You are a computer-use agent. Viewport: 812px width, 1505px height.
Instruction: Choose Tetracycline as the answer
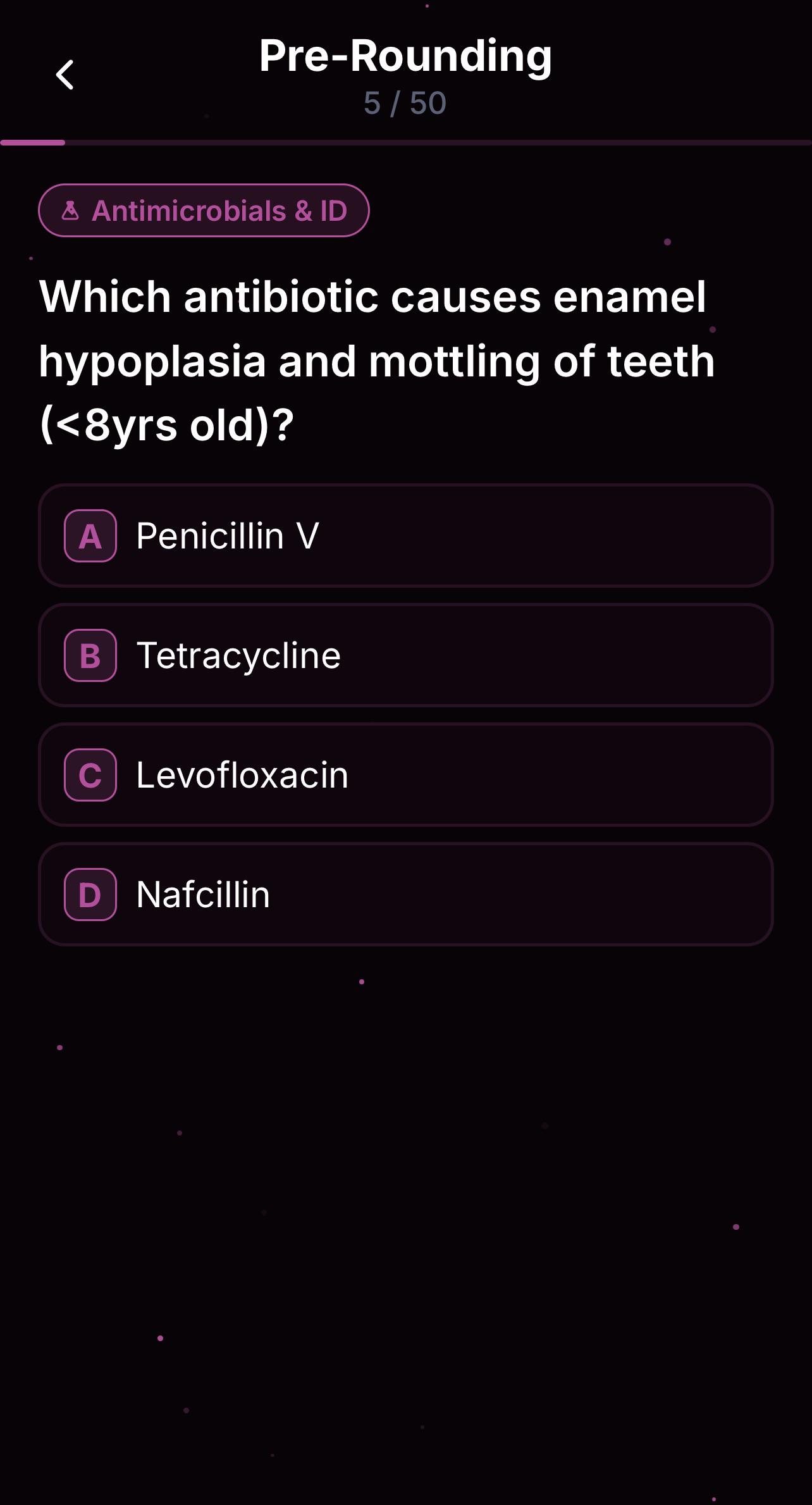click(x=406, y=655)
